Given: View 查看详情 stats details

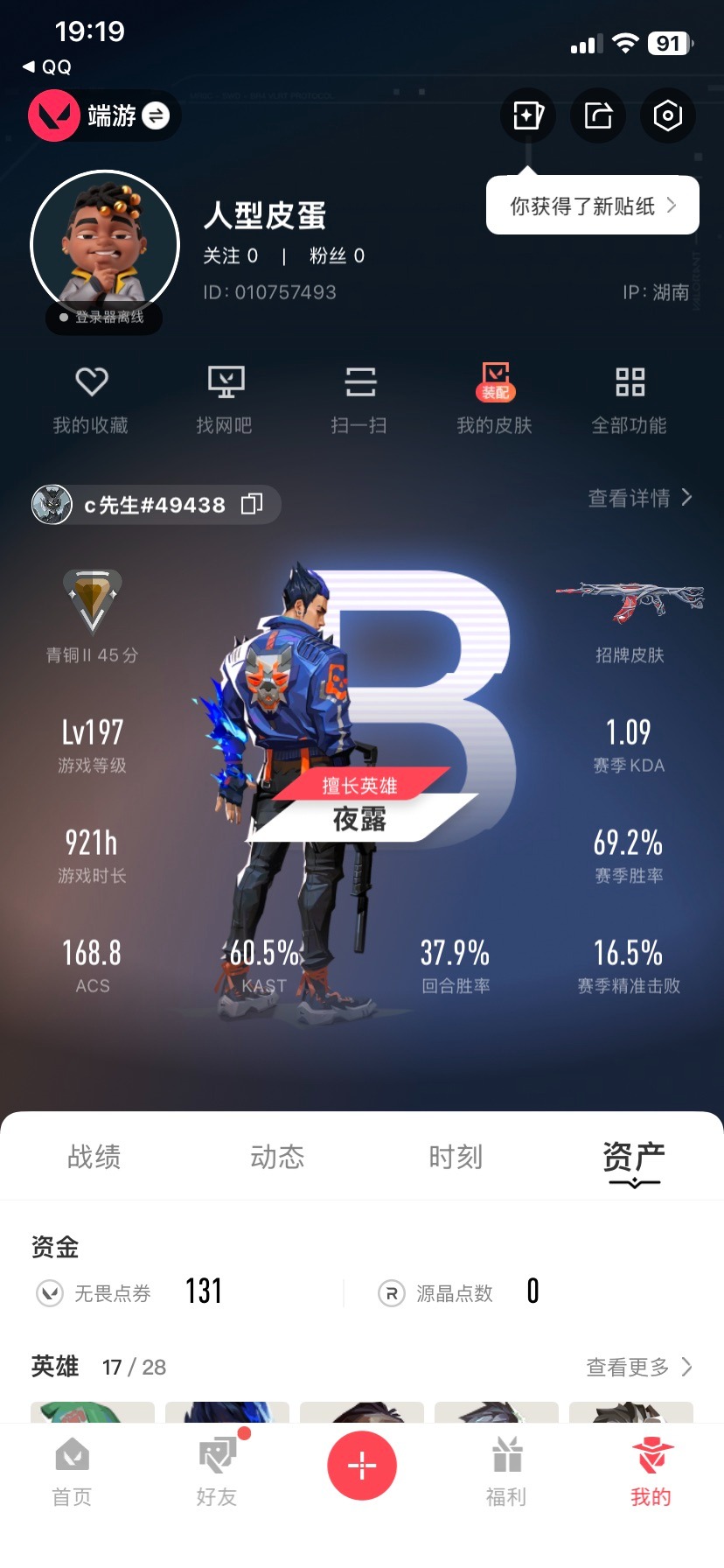Looking at the screenshot, I should click(x=639, y=498).
